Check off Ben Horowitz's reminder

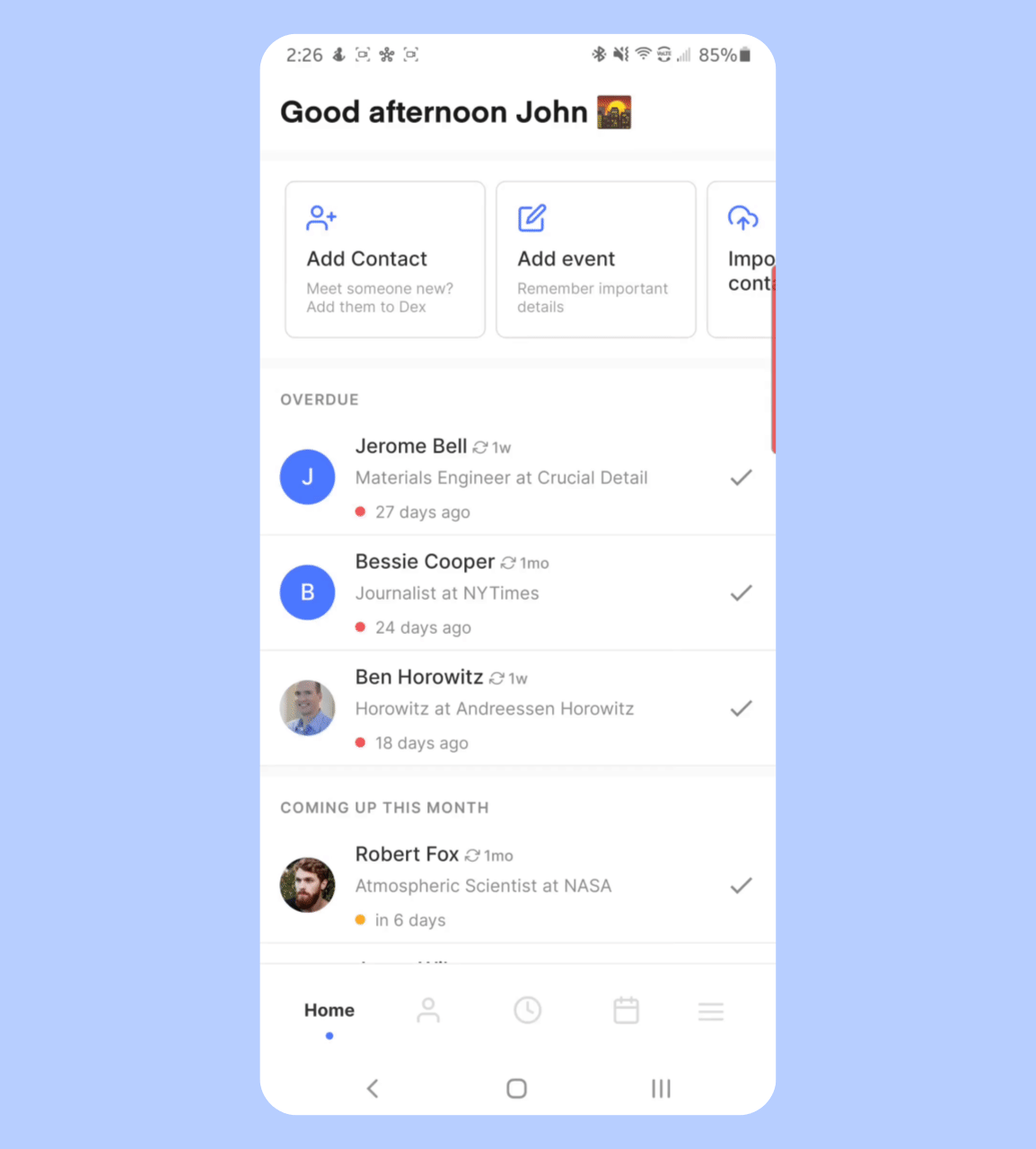[x=741, y=708]
